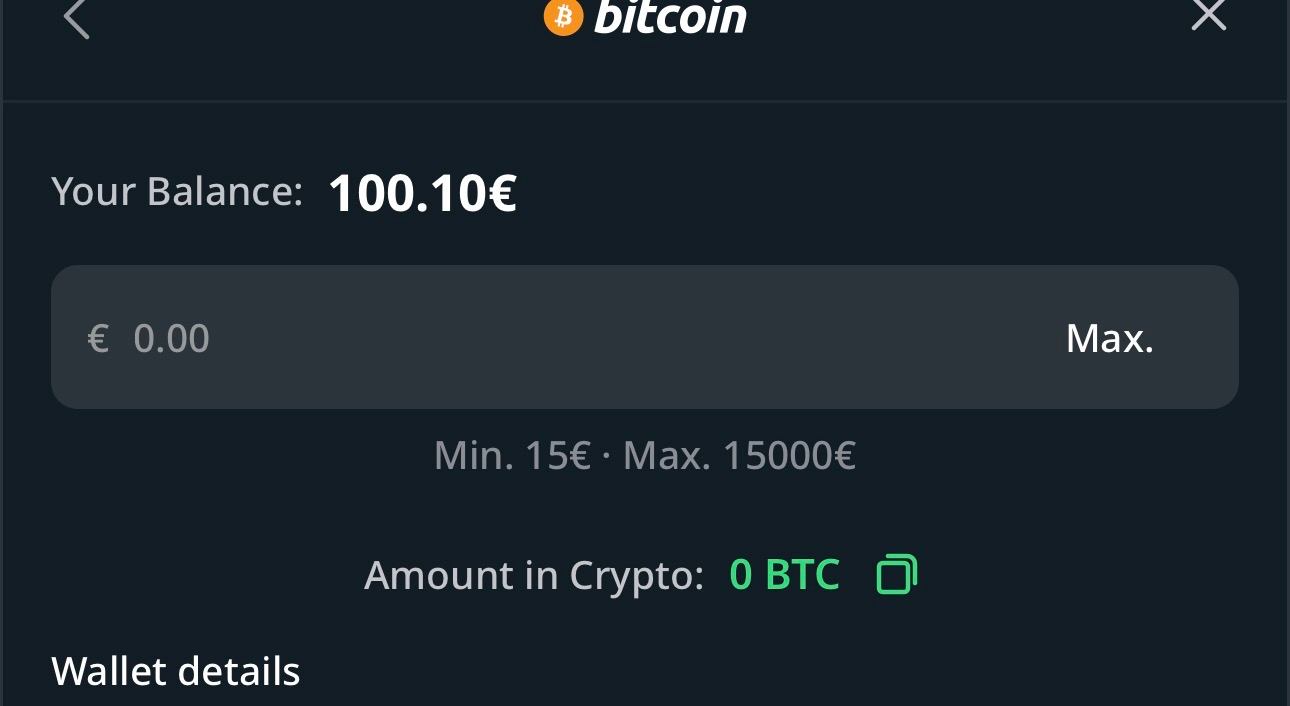The width and height of the screenshot is (1290, 706).
Task: Close the bitcoin withdrawal dialog
Action: click(x=1209, y=15)
